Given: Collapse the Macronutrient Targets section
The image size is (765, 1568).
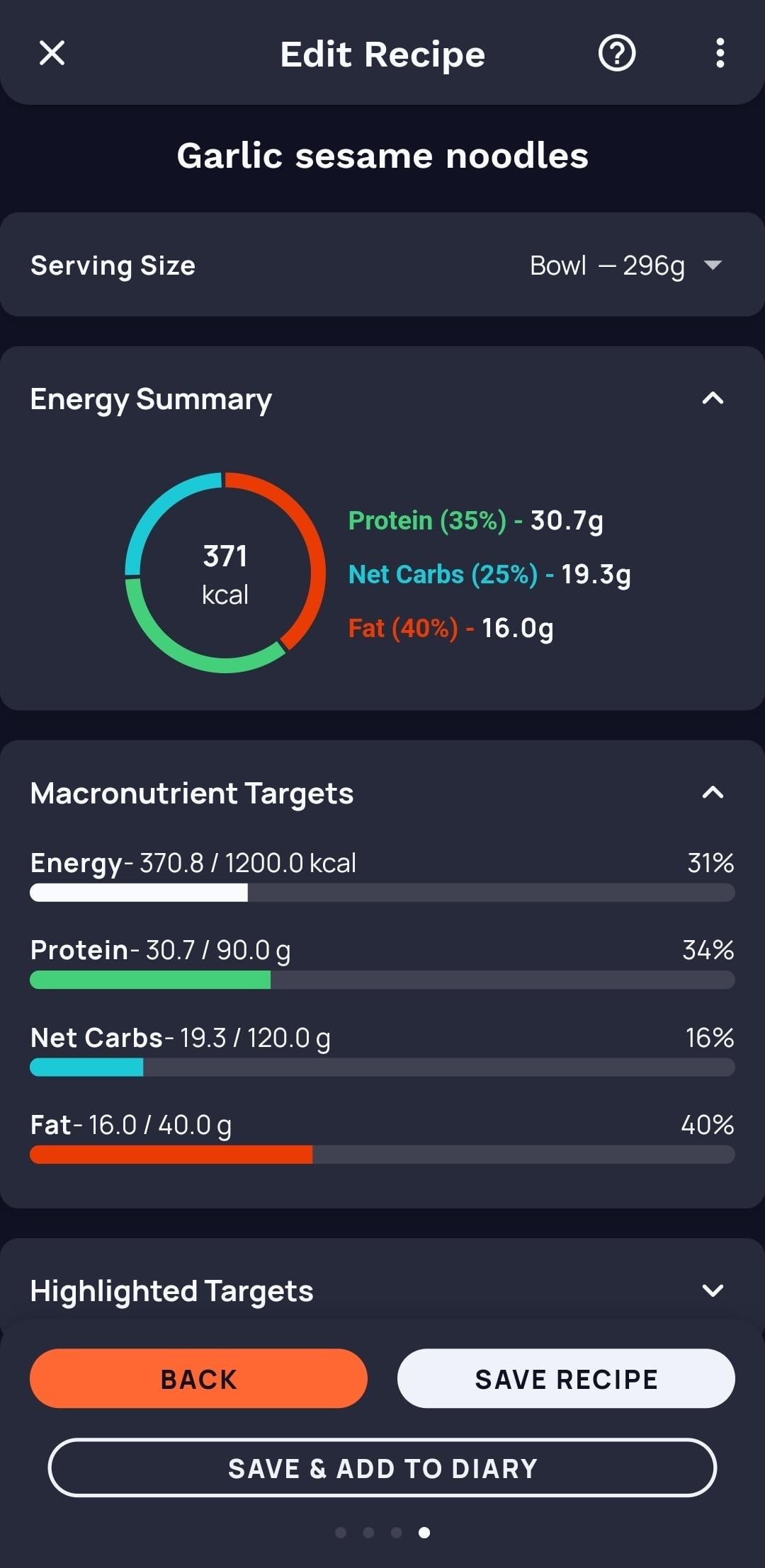Looking at the screenshot, I should [713, 793].
